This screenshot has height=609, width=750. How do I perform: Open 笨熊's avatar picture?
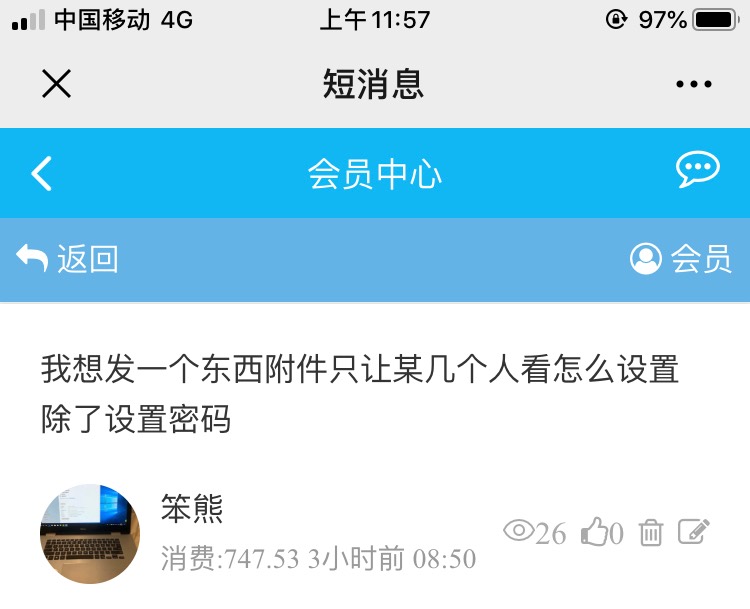coord(90,534)
